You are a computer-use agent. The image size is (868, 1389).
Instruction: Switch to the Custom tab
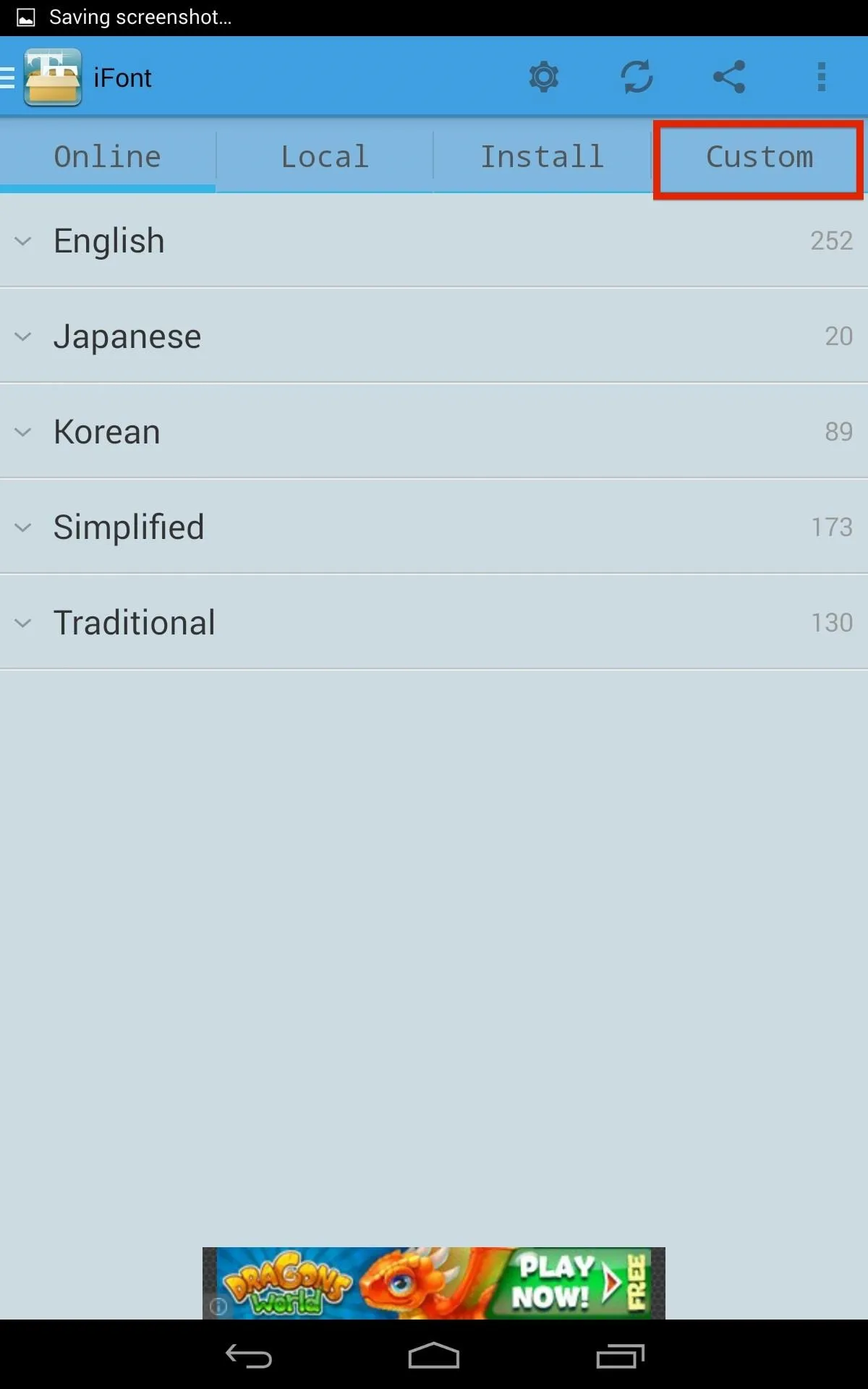(759, 157)
